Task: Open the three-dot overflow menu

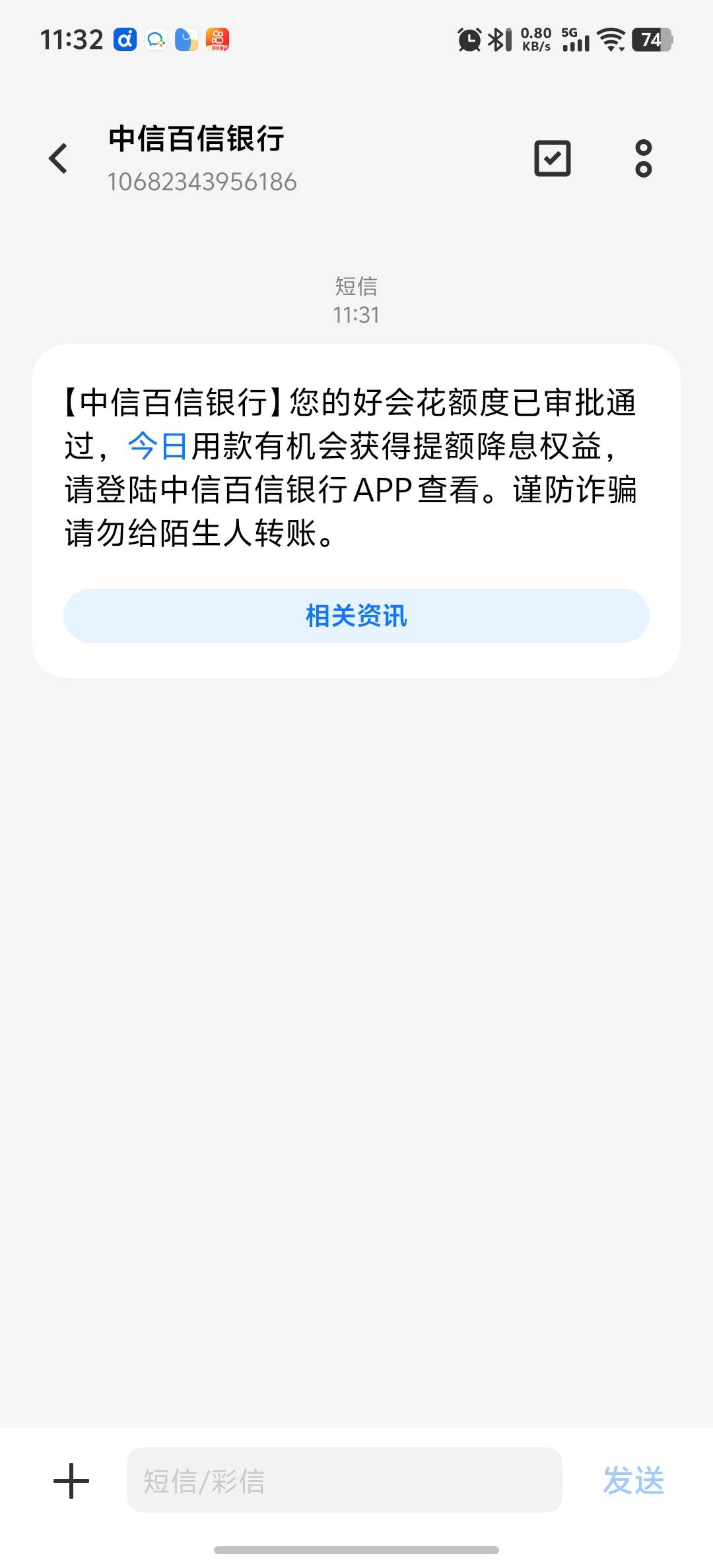Action: 643,158
